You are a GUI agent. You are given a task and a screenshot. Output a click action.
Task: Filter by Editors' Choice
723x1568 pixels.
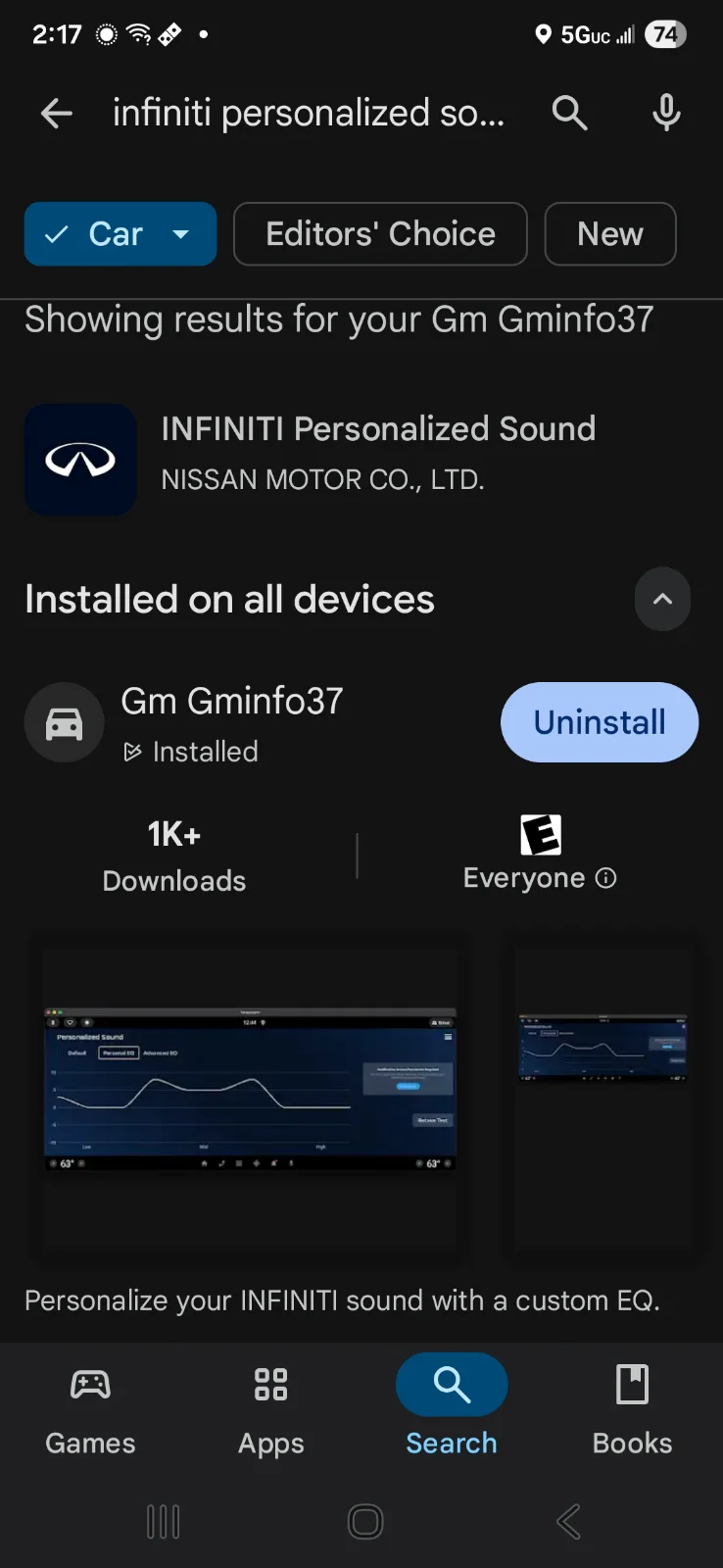coord(380,234)
